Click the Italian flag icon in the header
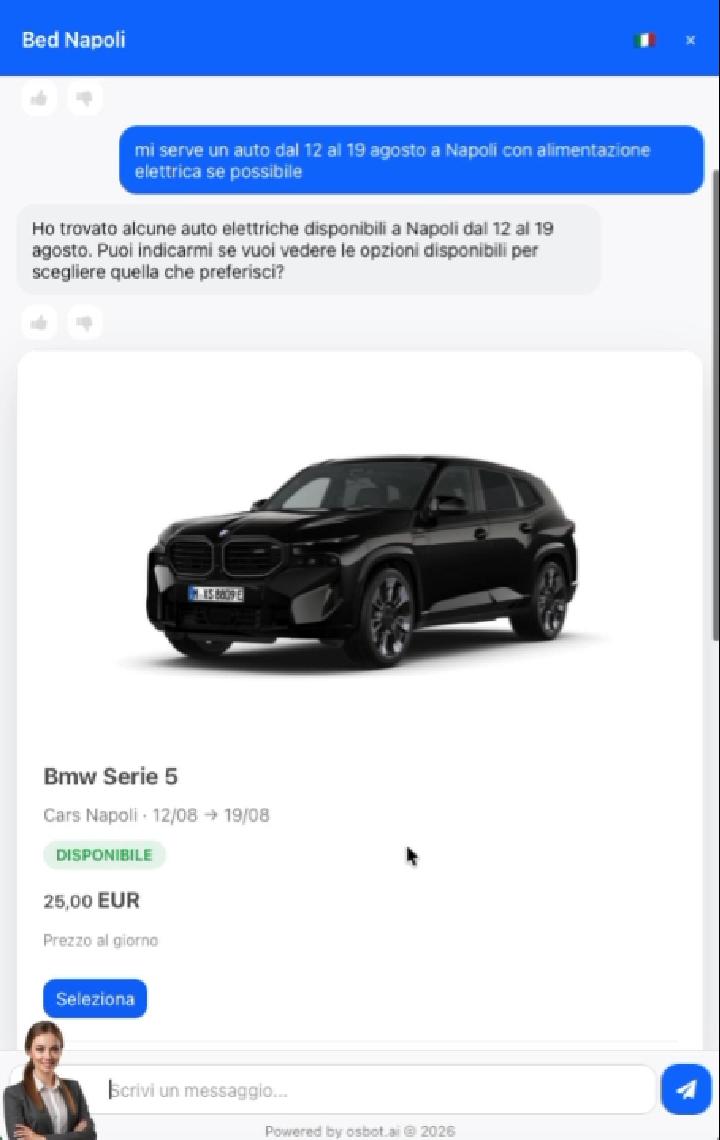This screenshot has height=1140, width=720. [x=645, y=39]
